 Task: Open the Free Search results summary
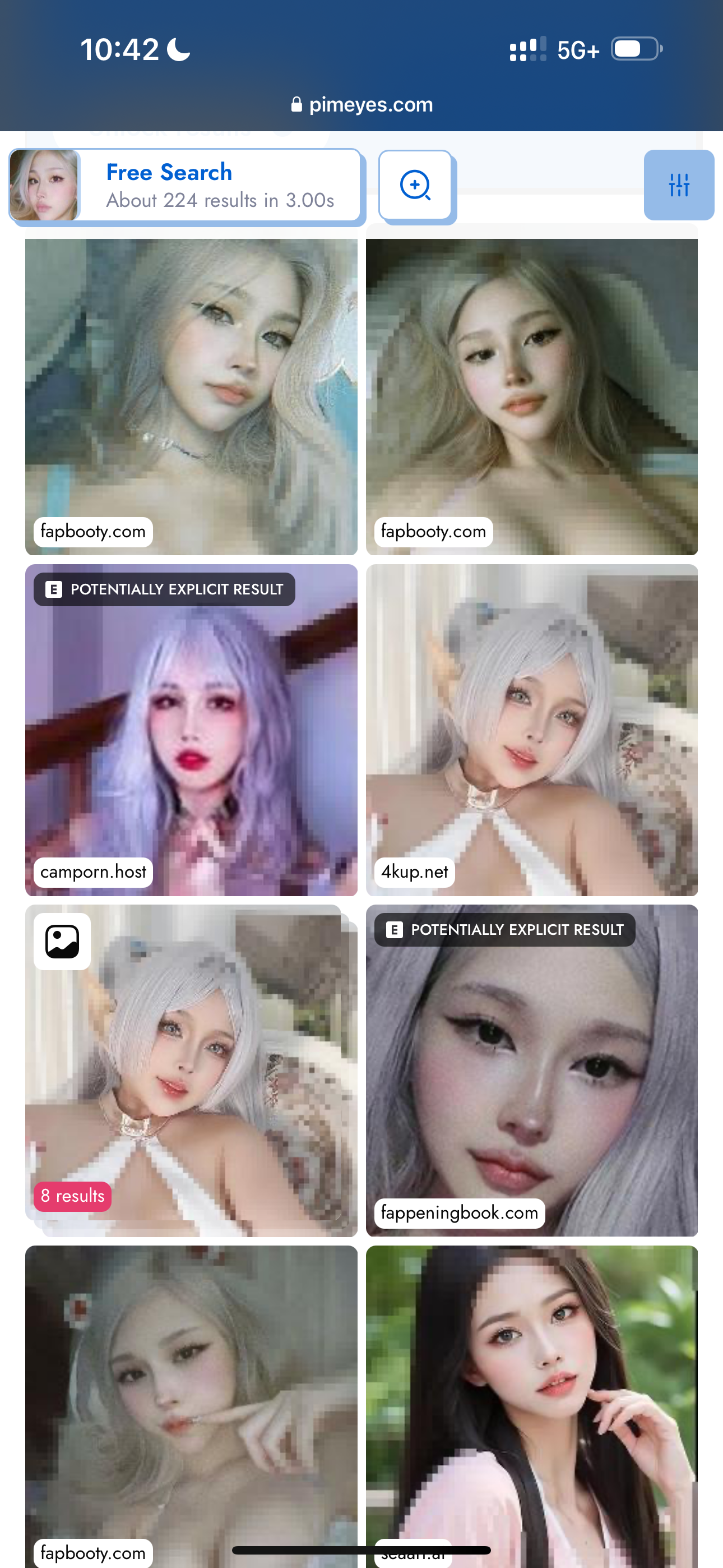pyautogui.click(x=186, y=185)
